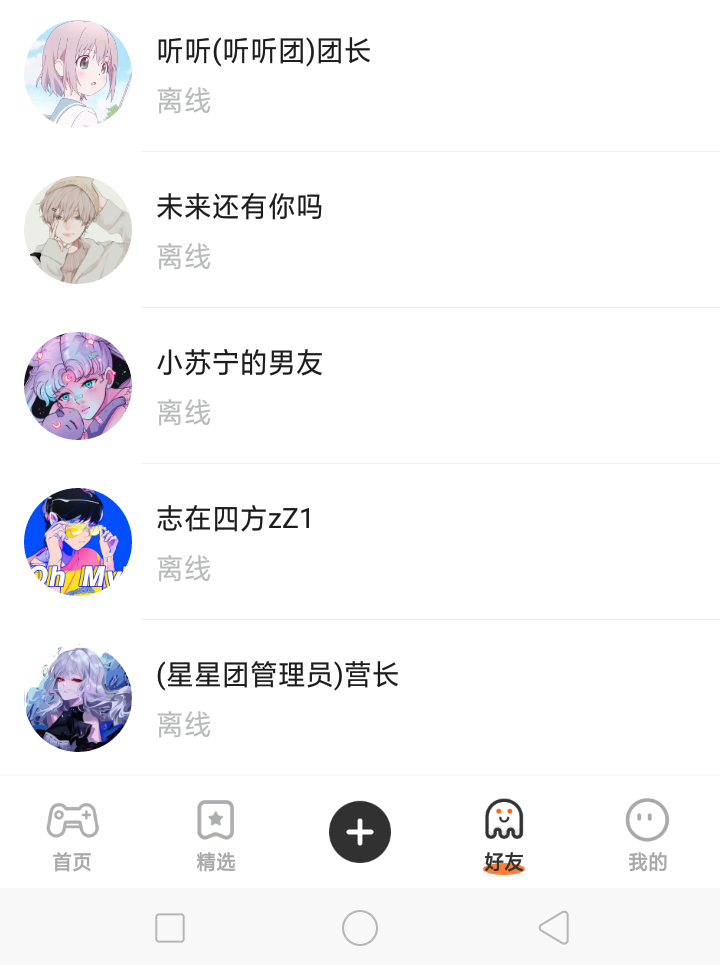Go to the 我的 tab

click(x=647, y=836)
